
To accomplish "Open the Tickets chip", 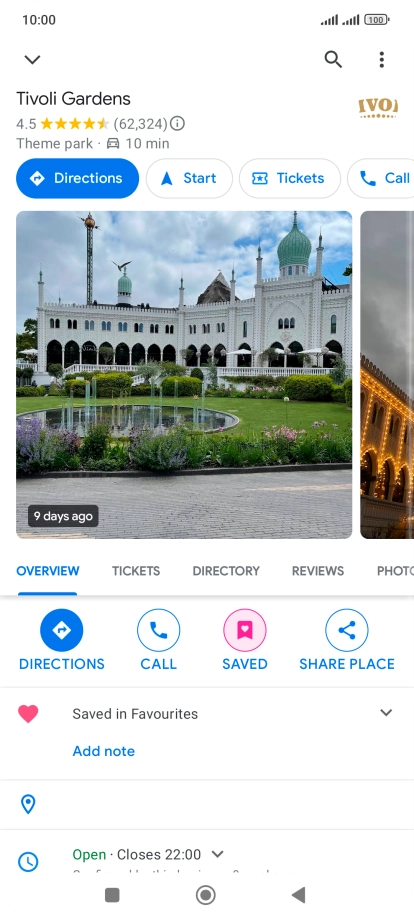I will (x=290, y=178).
